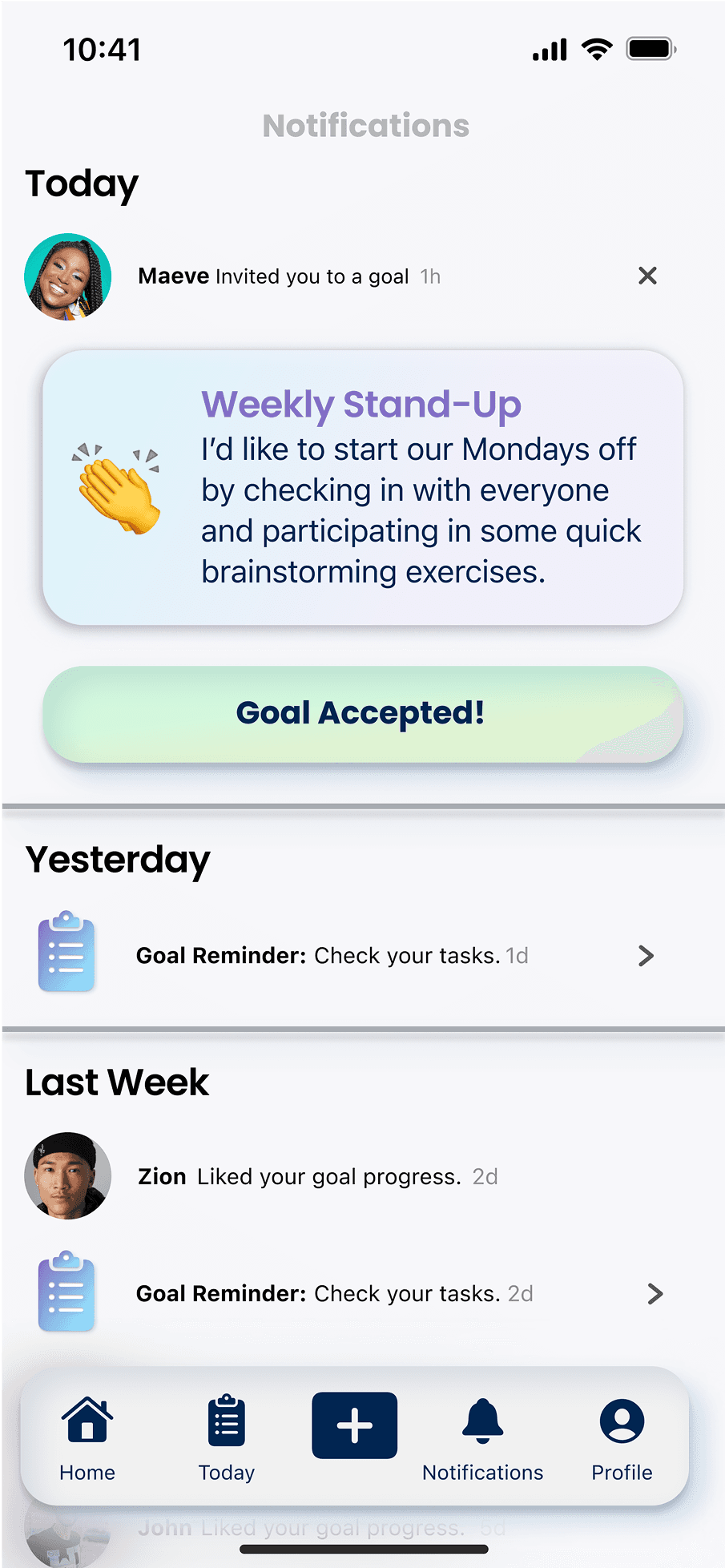Add a new goal with plus button
This screenshot has width=725, height=1568.
click(355, 1425)
